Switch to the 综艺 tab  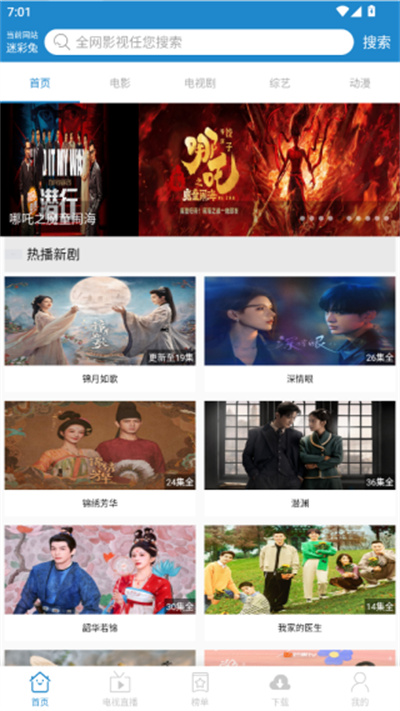pos(280,83)
